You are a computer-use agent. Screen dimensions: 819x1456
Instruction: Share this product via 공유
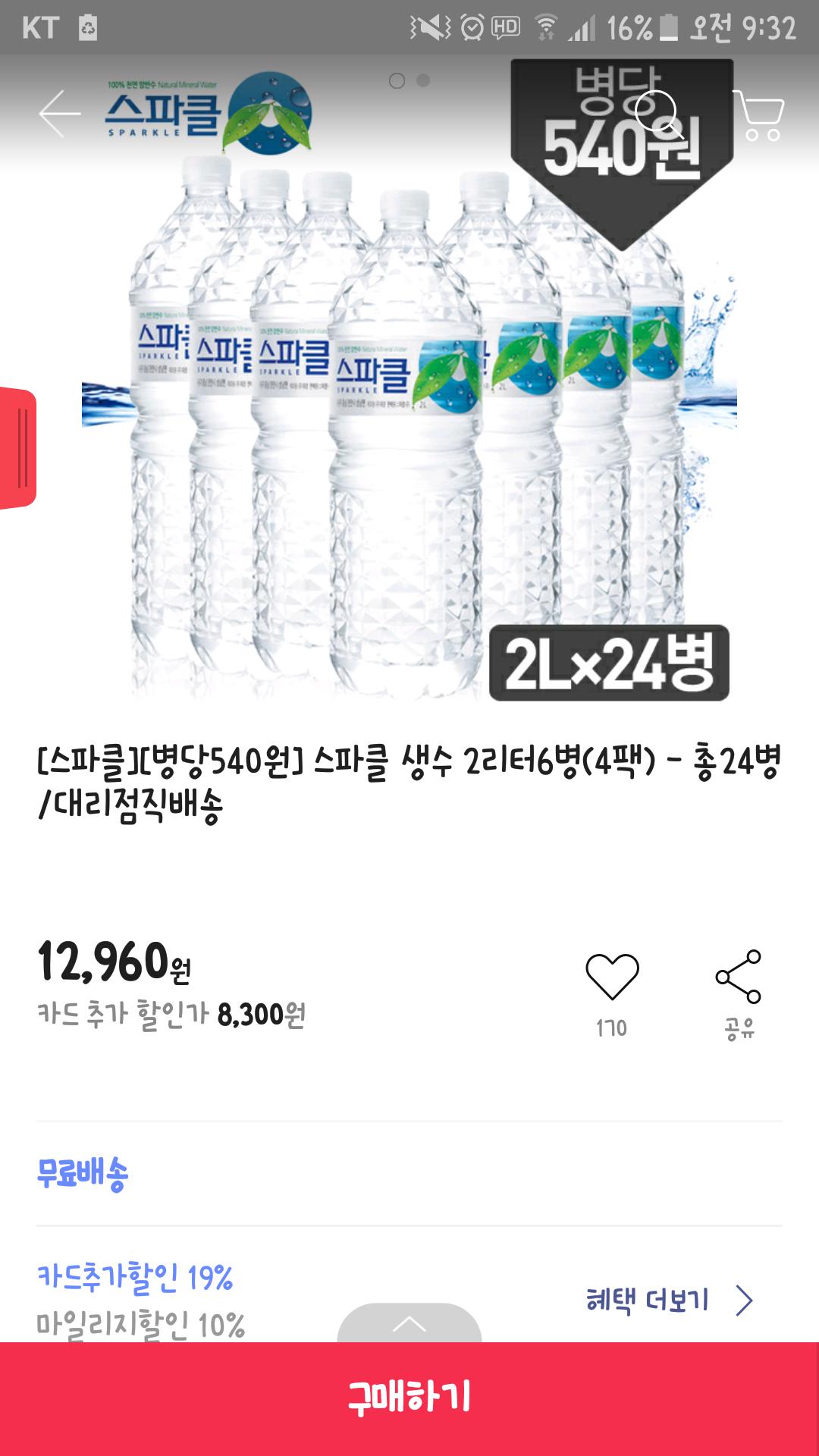739,977
